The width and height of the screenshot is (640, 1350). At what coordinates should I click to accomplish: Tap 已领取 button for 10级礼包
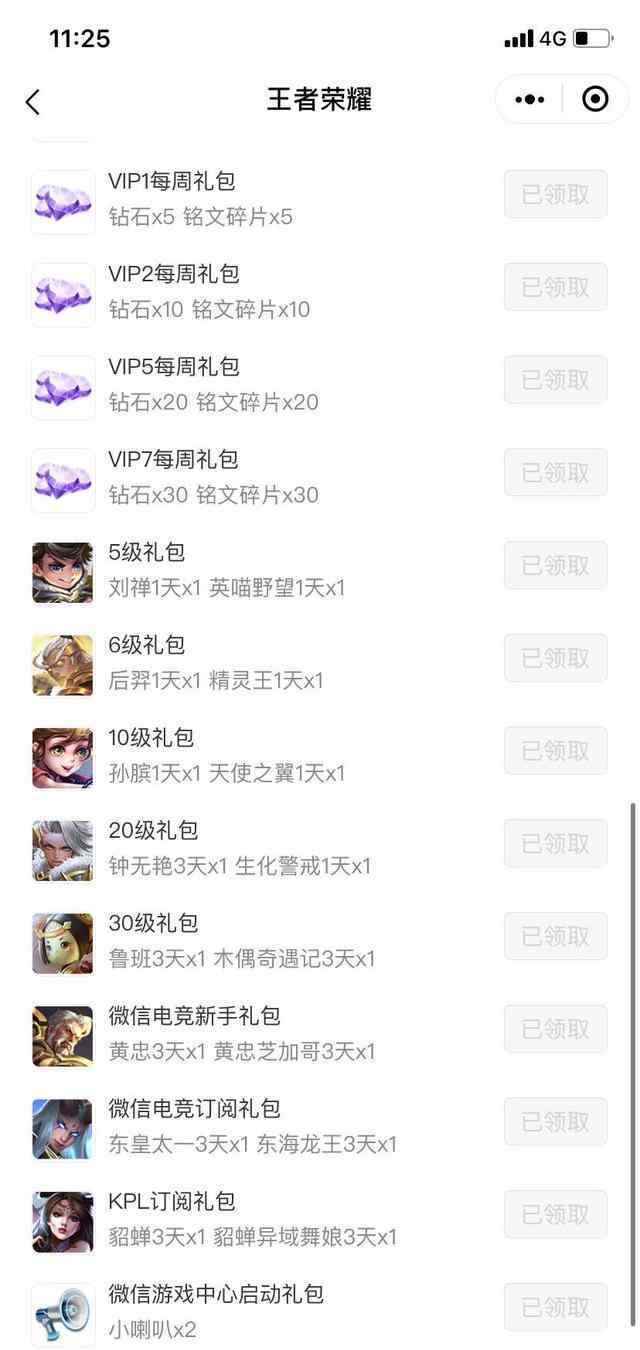tap(555, 751)
